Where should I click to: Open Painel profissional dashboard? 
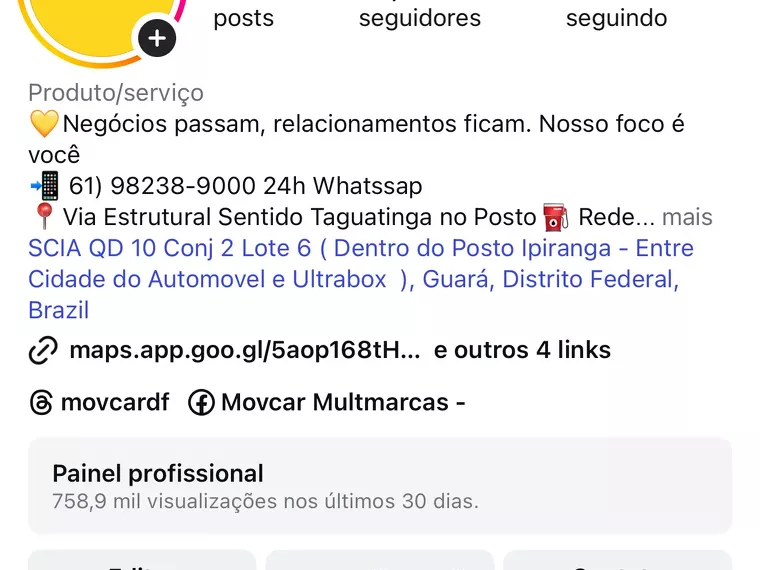(x=379, y=486)
